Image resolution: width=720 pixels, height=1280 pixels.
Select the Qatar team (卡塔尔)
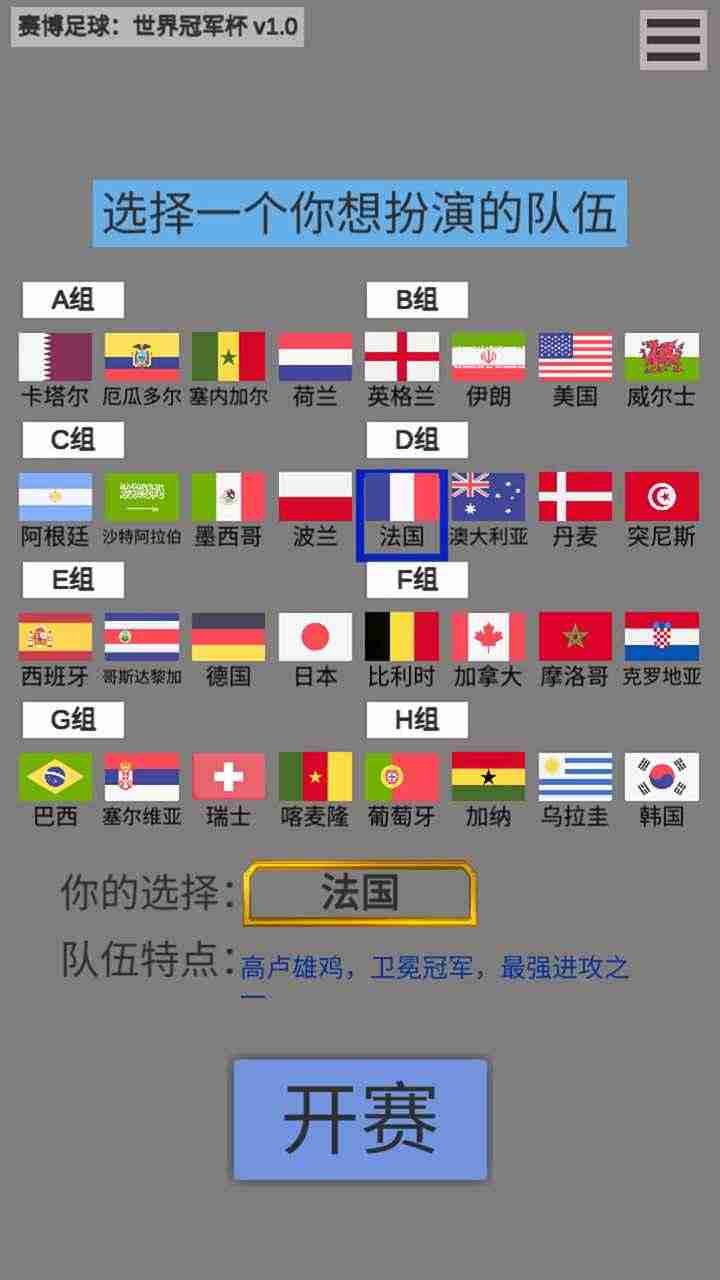pyautogui.click(x=55, y=357)
